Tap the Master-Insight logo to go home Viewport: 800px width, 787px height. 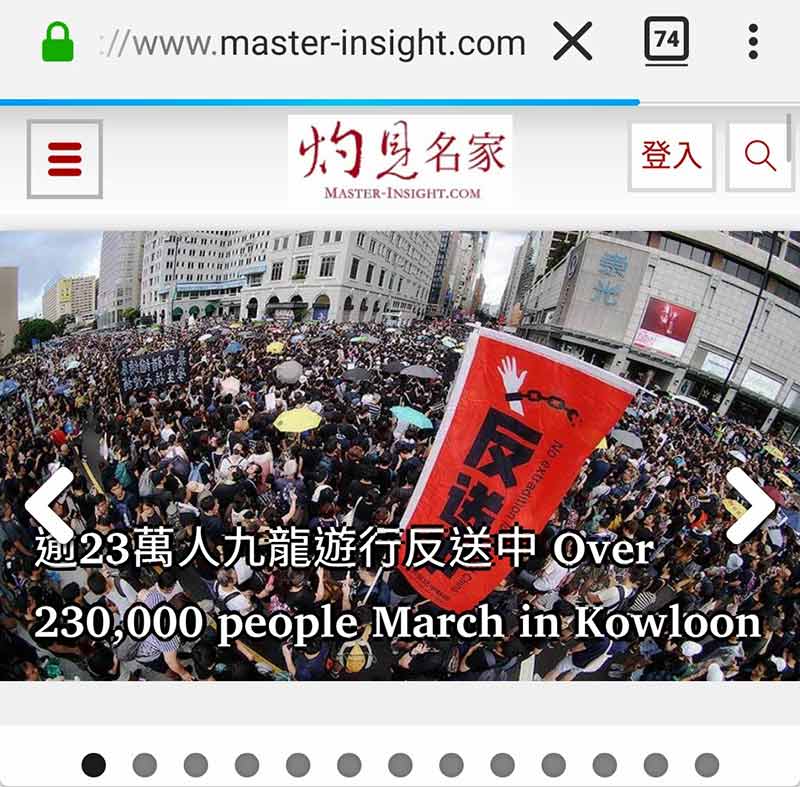click(400, 159)
